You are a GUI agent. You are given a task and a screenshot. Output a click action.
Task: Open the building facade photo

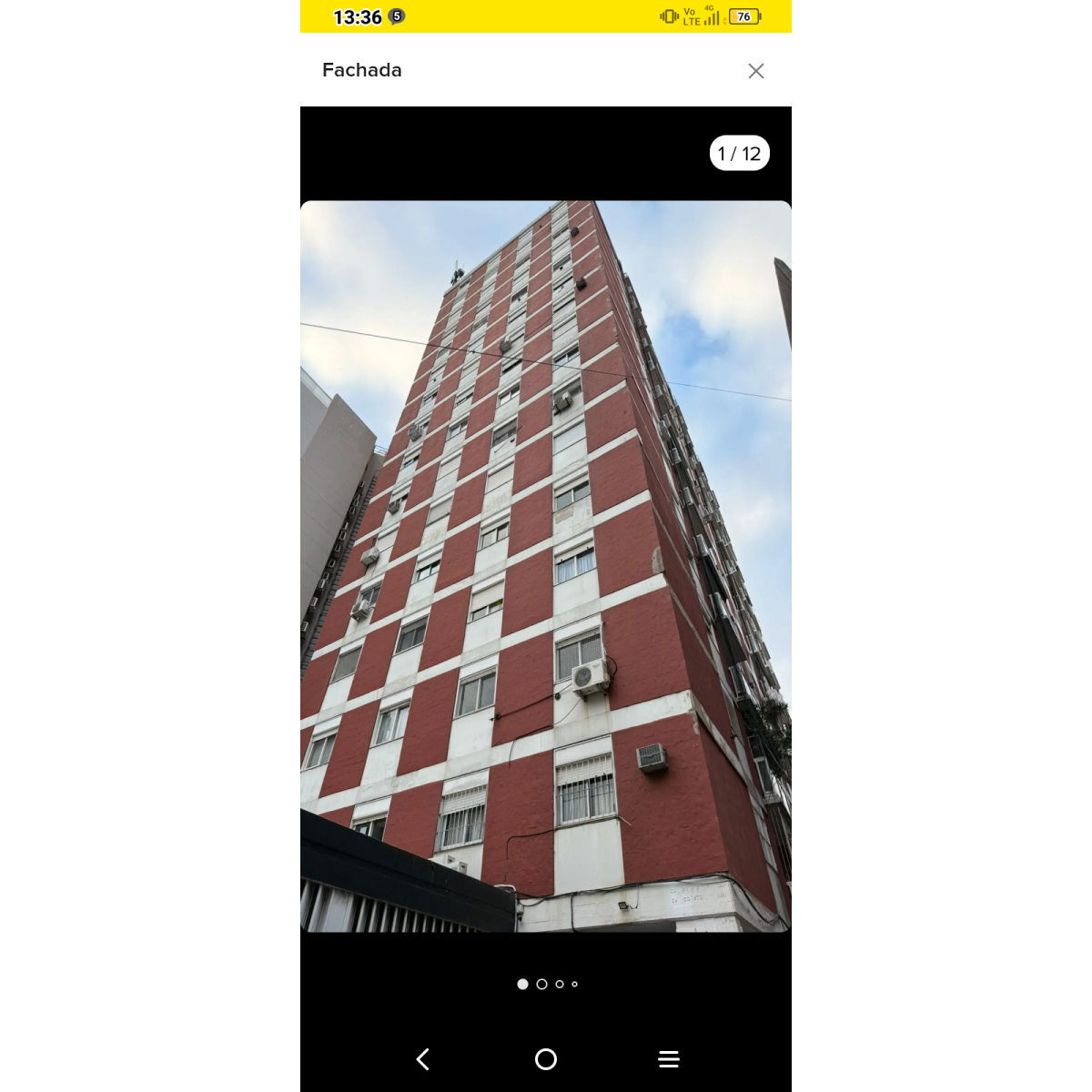[546, 566]
